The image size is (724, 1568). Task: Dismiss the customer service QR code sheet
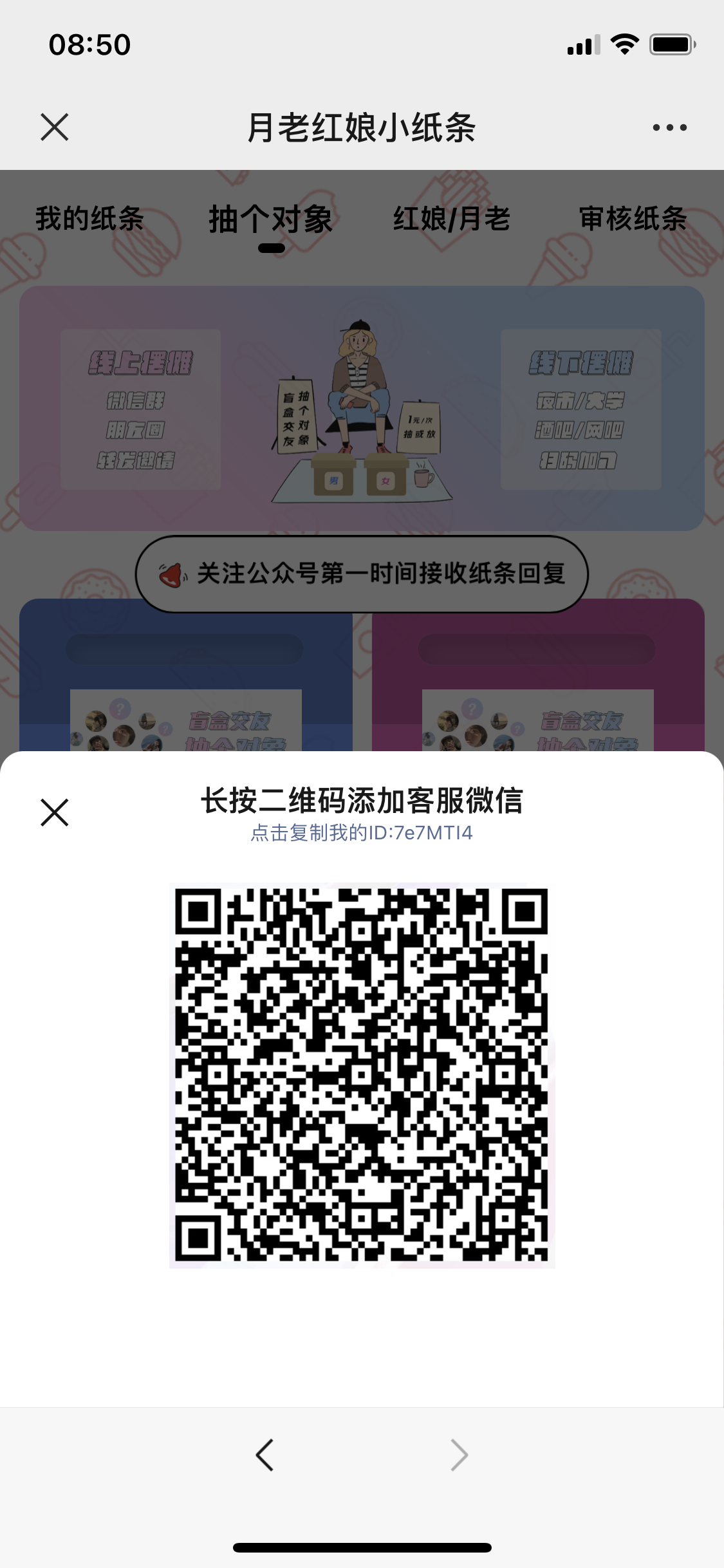tap(55, 812)
